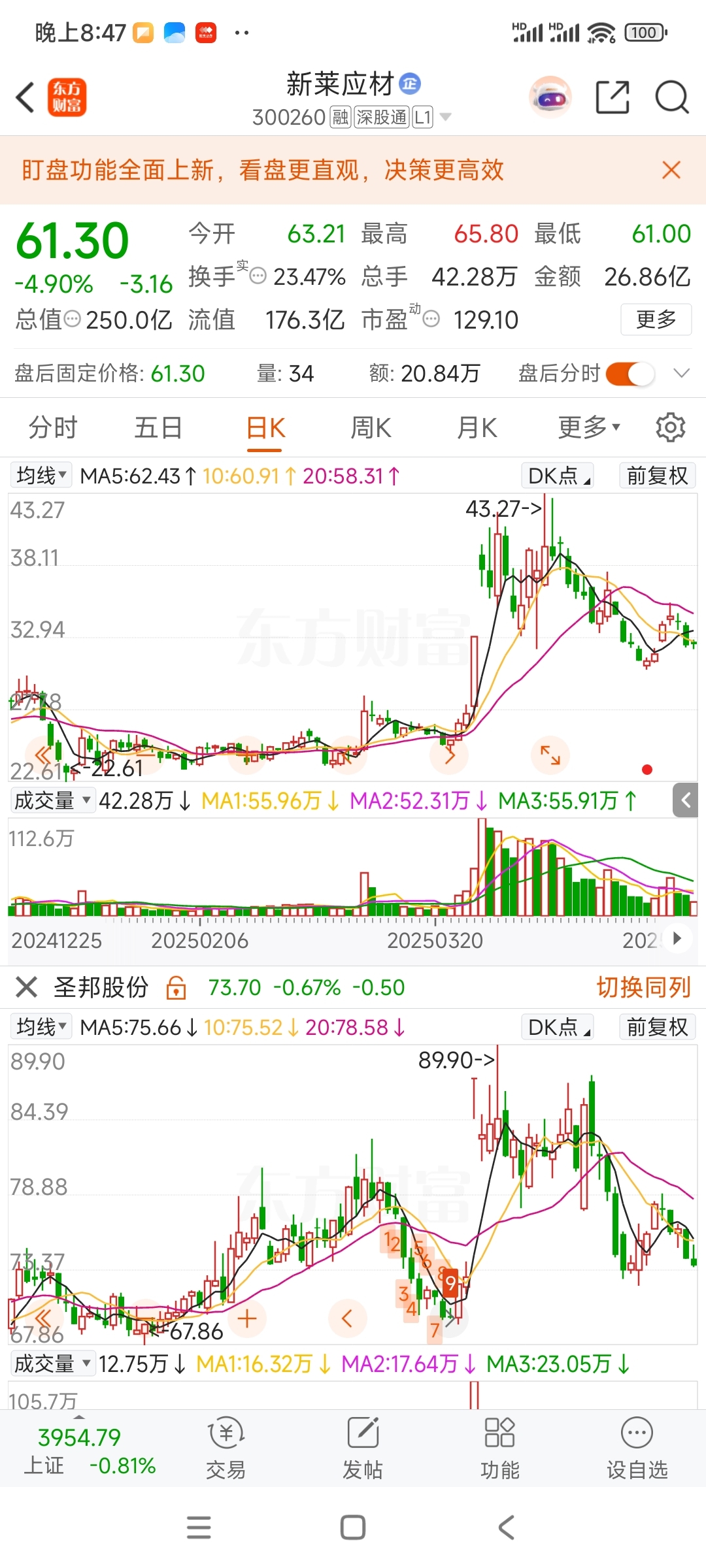Open chart settings gear
Image resolution: width=706 pixels, height=1568 pixels.
point(671,428)
